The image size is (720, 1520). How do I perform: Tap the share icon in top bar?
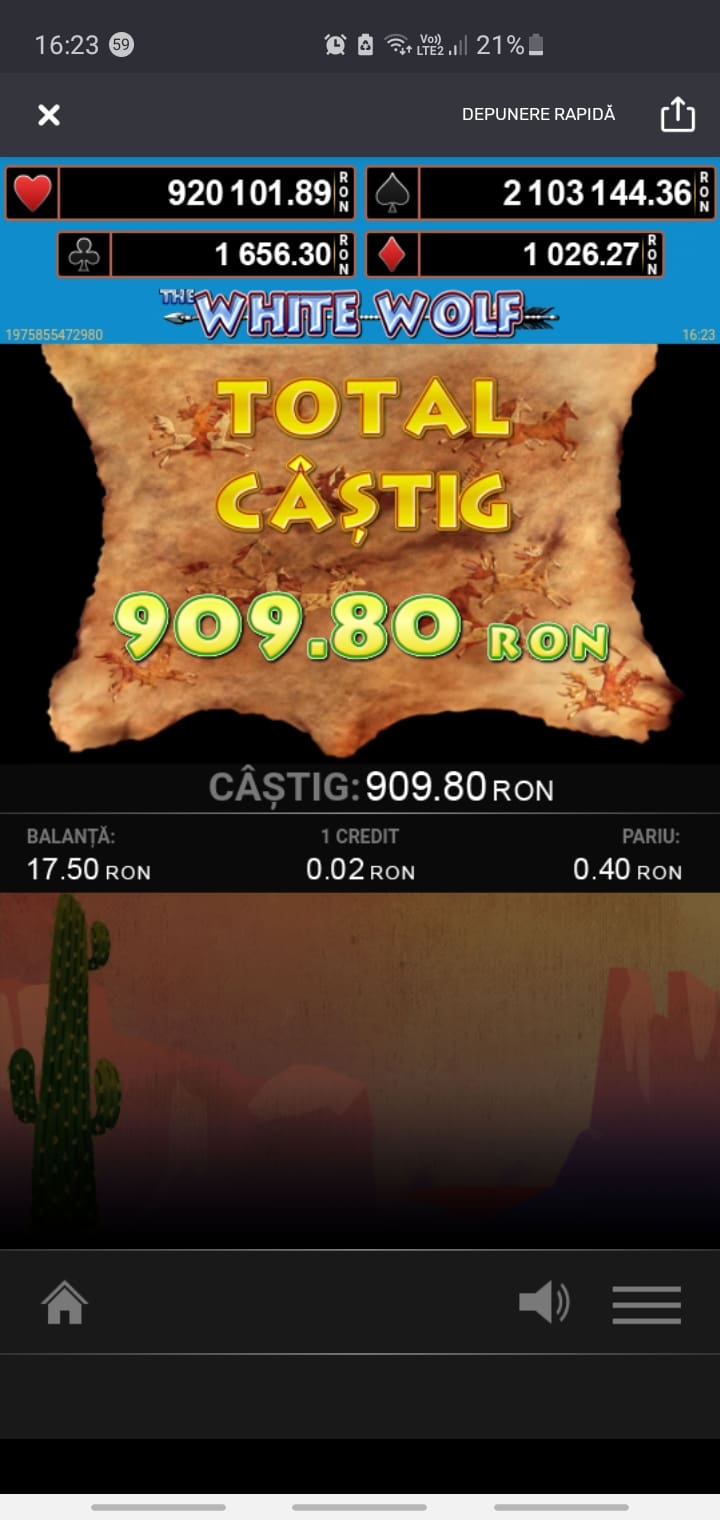click(x=677, y=115)
